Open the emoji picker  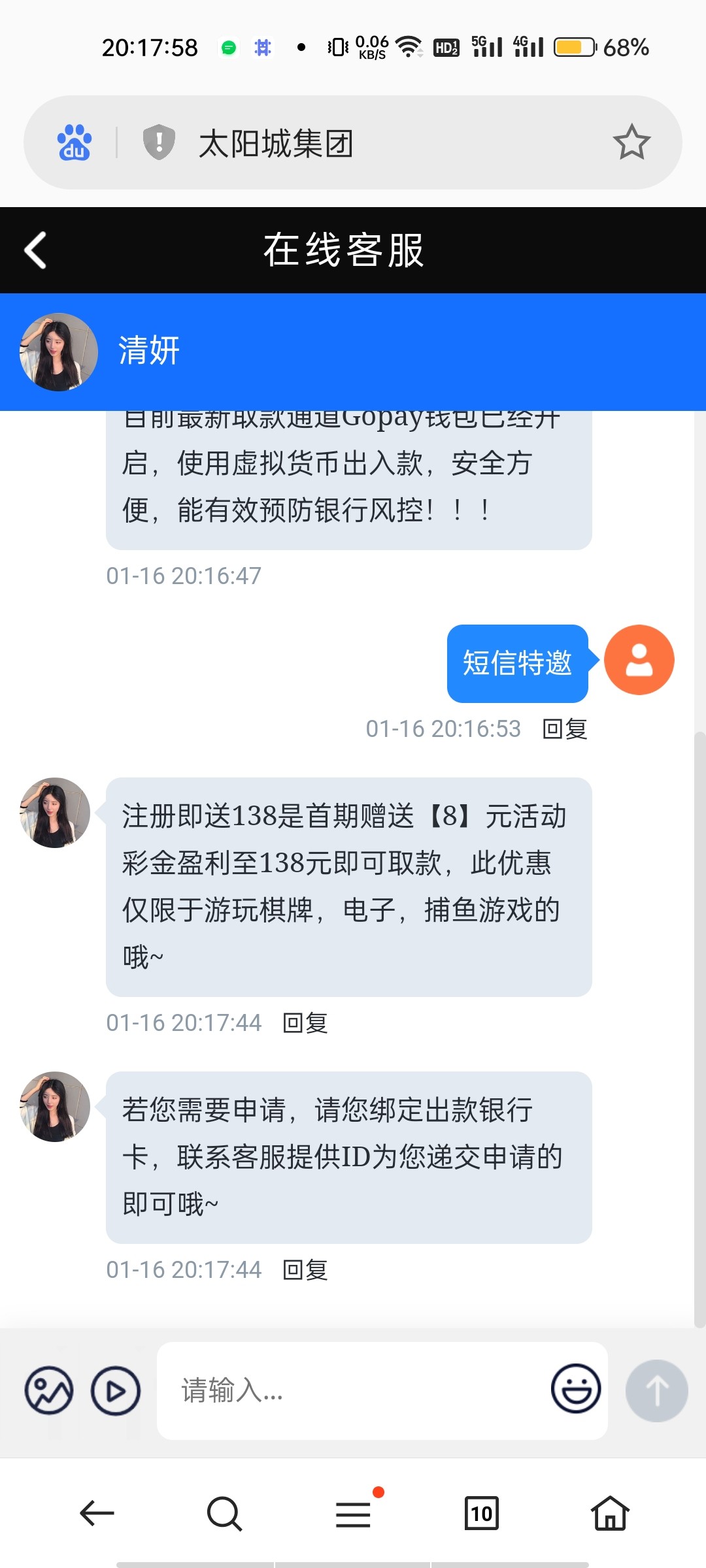(575, 1389)
